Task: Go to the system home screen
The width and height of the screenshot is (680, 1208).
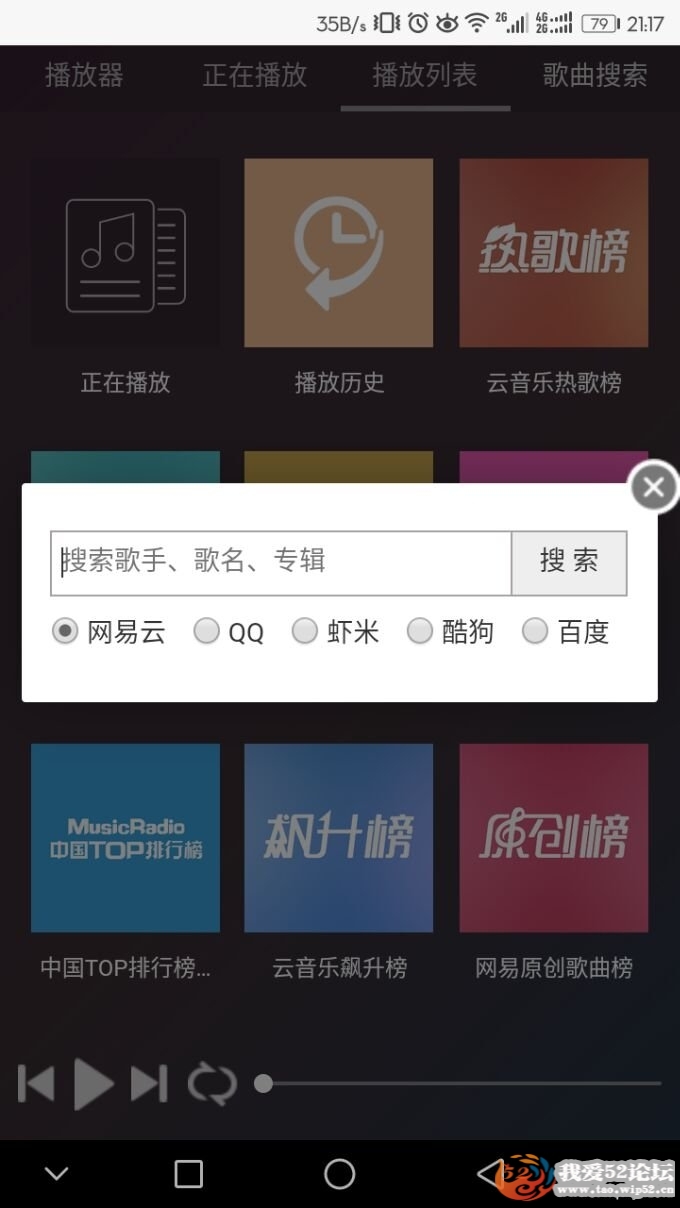Action: tap(340, 1174)
